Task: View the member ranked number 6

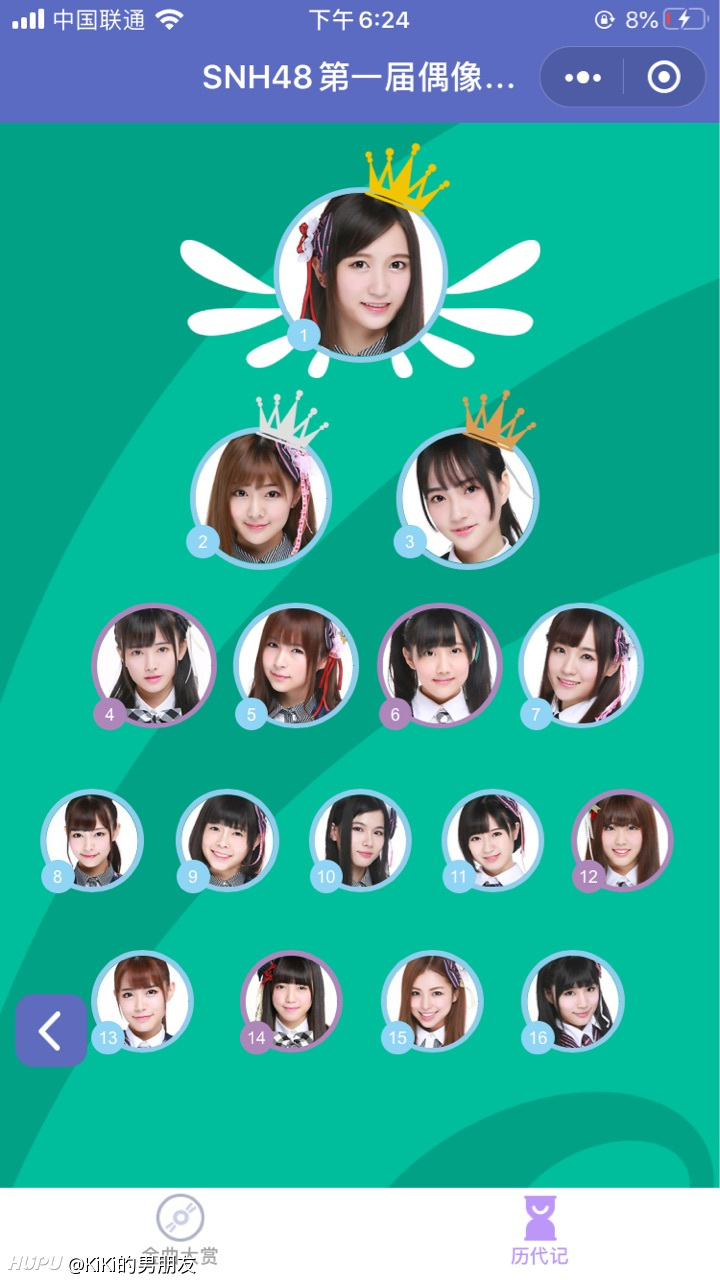Action: [x=439, y=665]
